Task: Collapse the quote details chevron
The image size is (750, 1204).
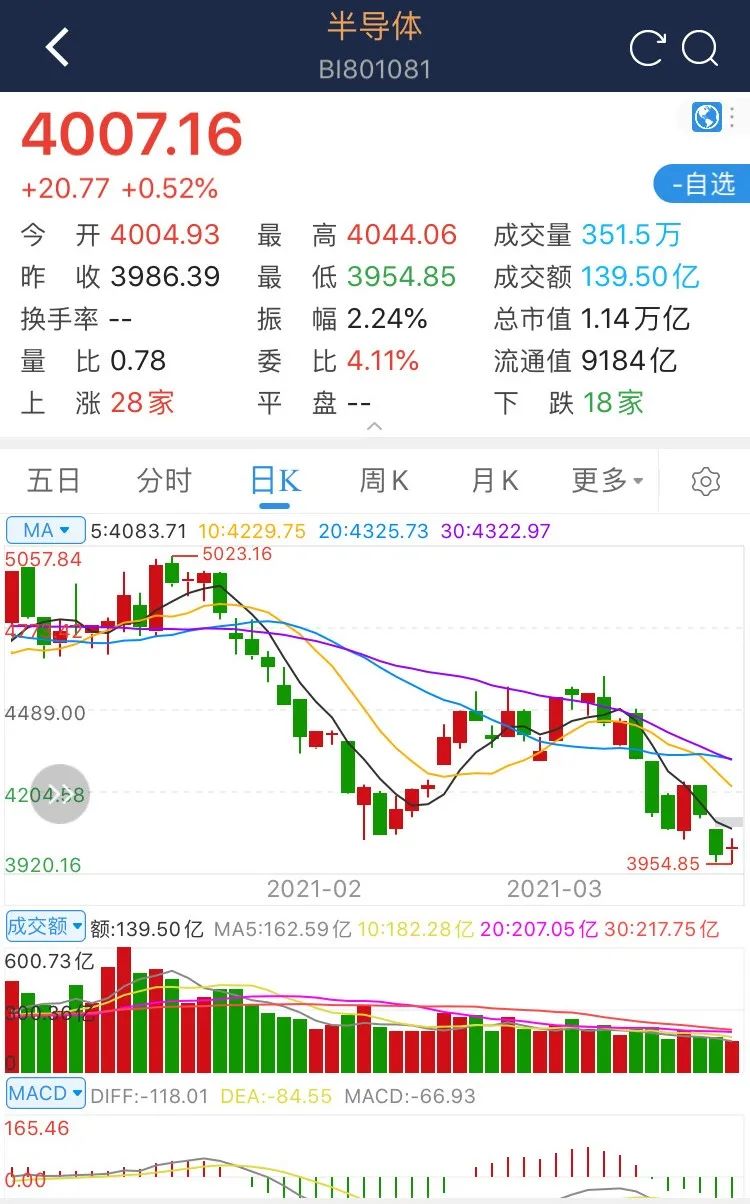Action: click(375, 427)
